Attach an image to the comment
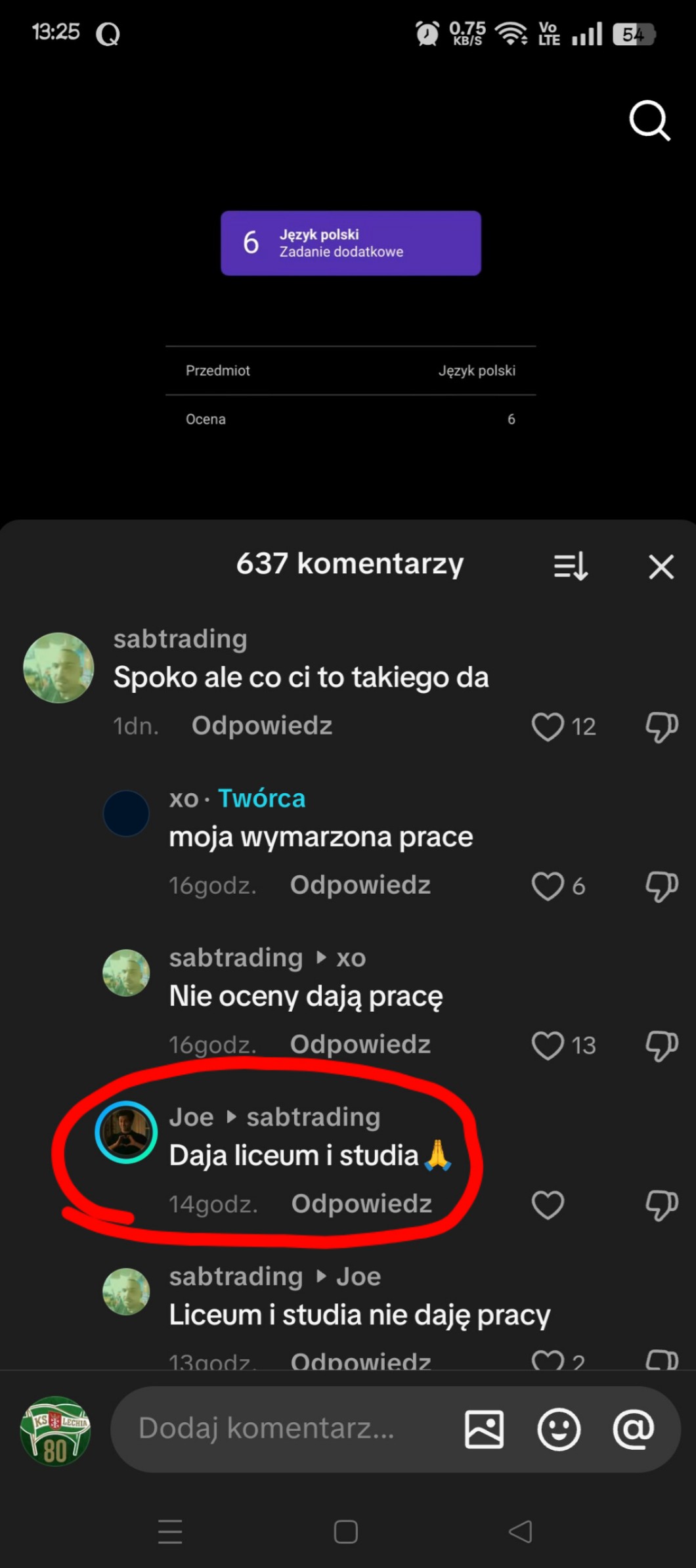Viewport: 696px width, 1568px height. pyautogui.click(x=484, y=1429)
